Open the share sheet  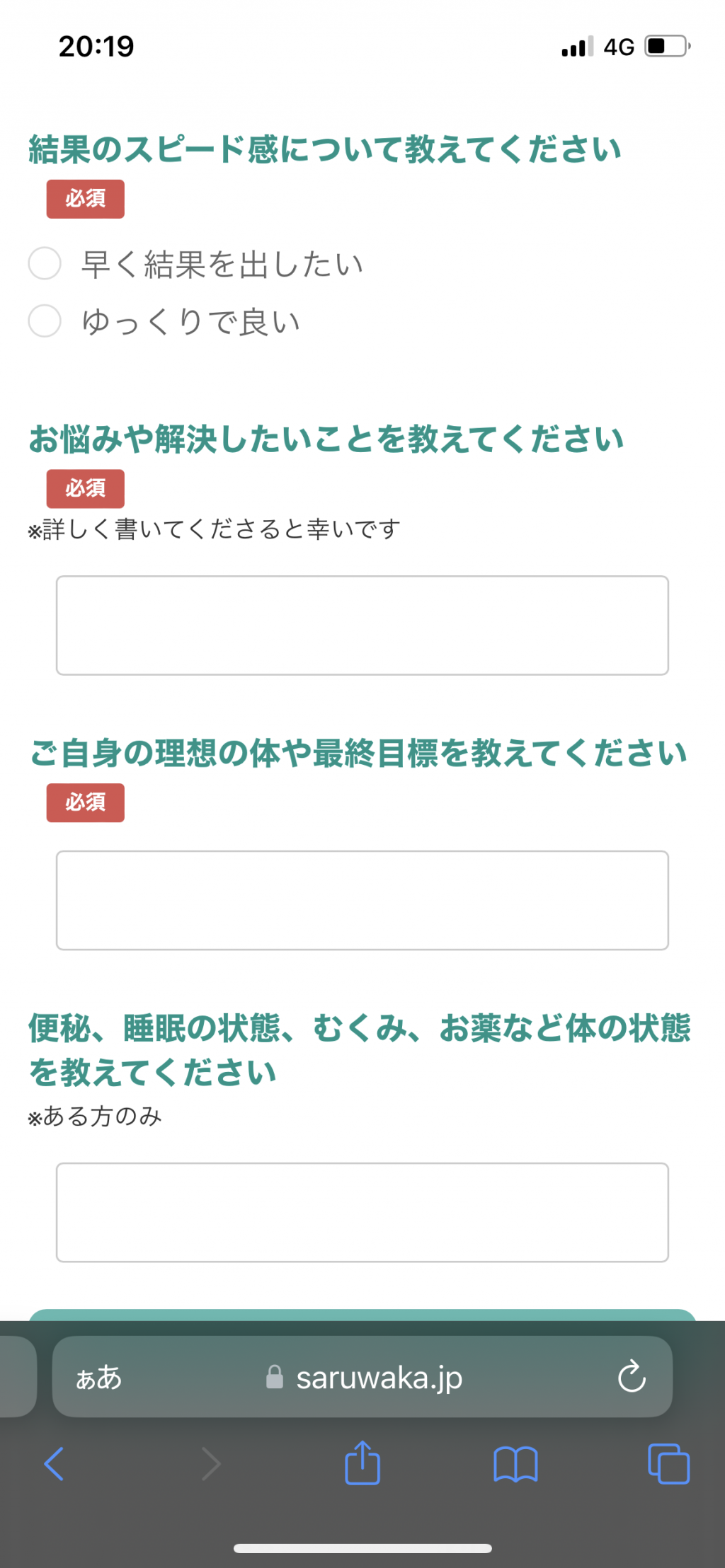tap(362, 1462)
